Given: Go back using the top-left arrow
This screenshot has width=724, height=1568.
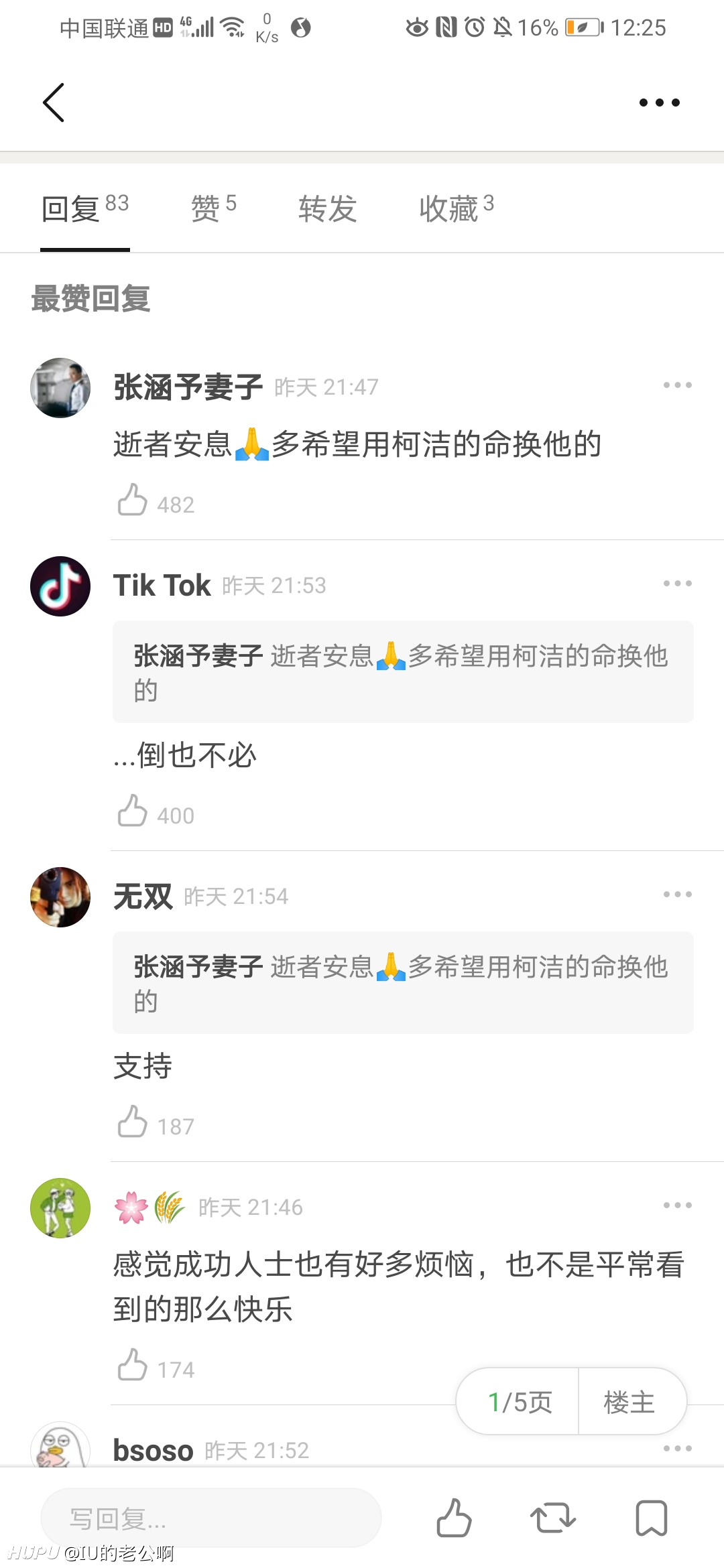Looking at the screenshot, I should point(54,103).
